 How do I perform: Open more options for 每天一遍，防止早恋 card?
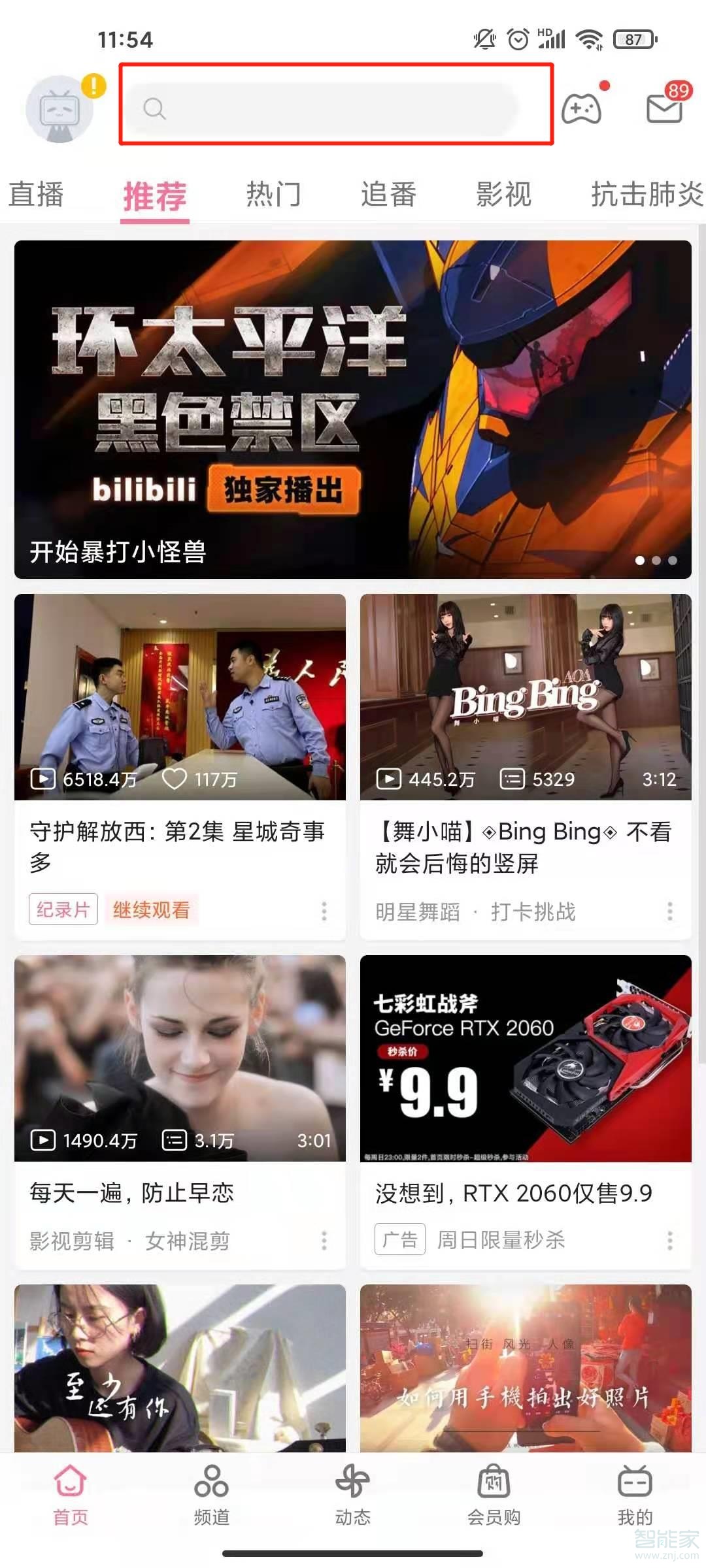(x=324, y=1241)
